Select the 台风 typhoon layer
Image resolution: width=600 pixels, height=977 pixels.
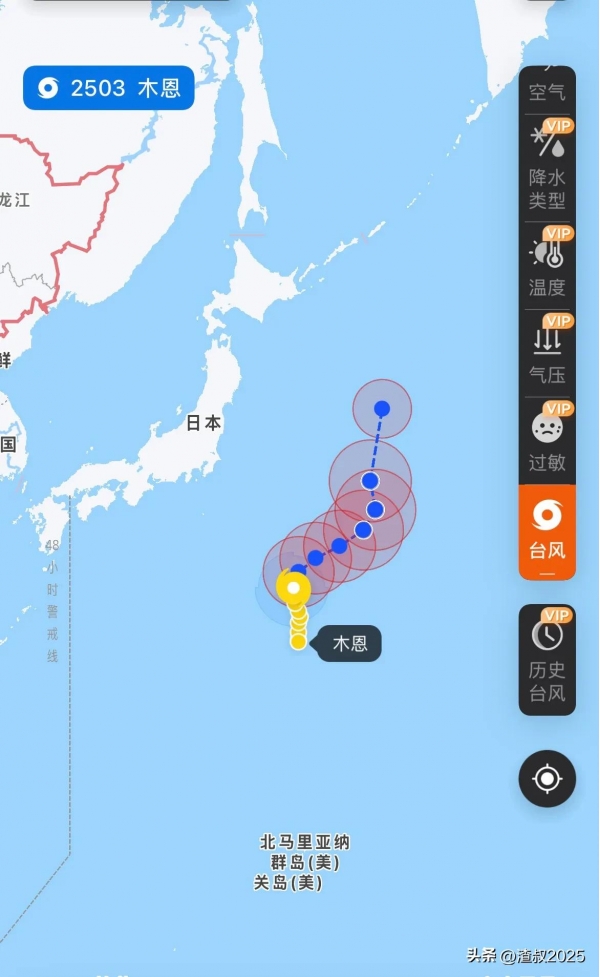click(547, 530)
